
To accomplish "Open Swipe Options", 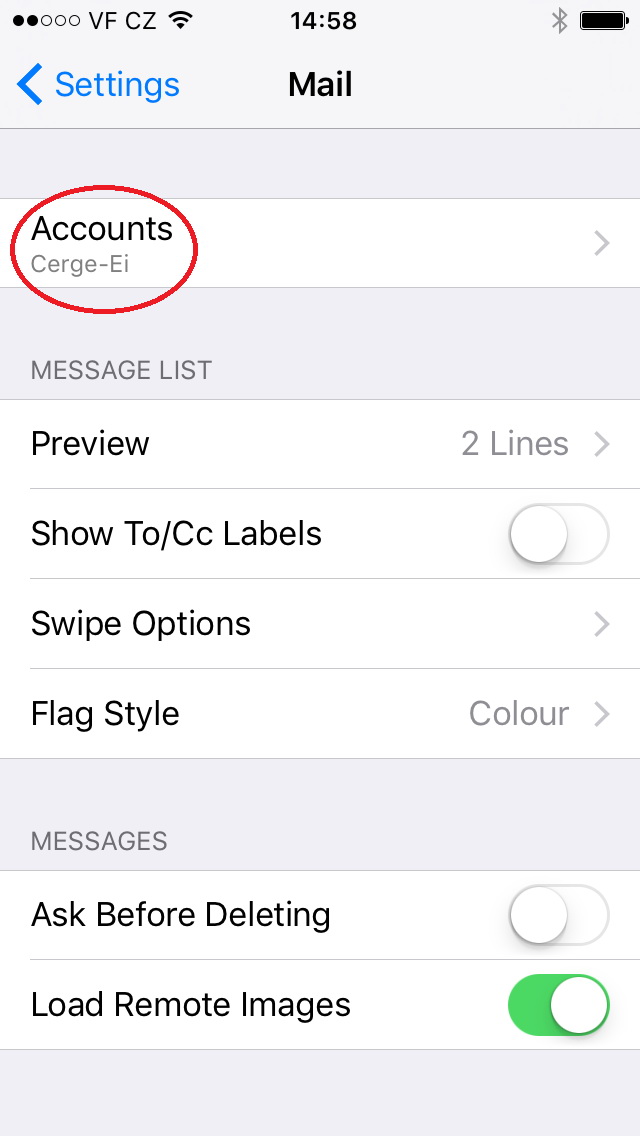I will tap(320, 624).
